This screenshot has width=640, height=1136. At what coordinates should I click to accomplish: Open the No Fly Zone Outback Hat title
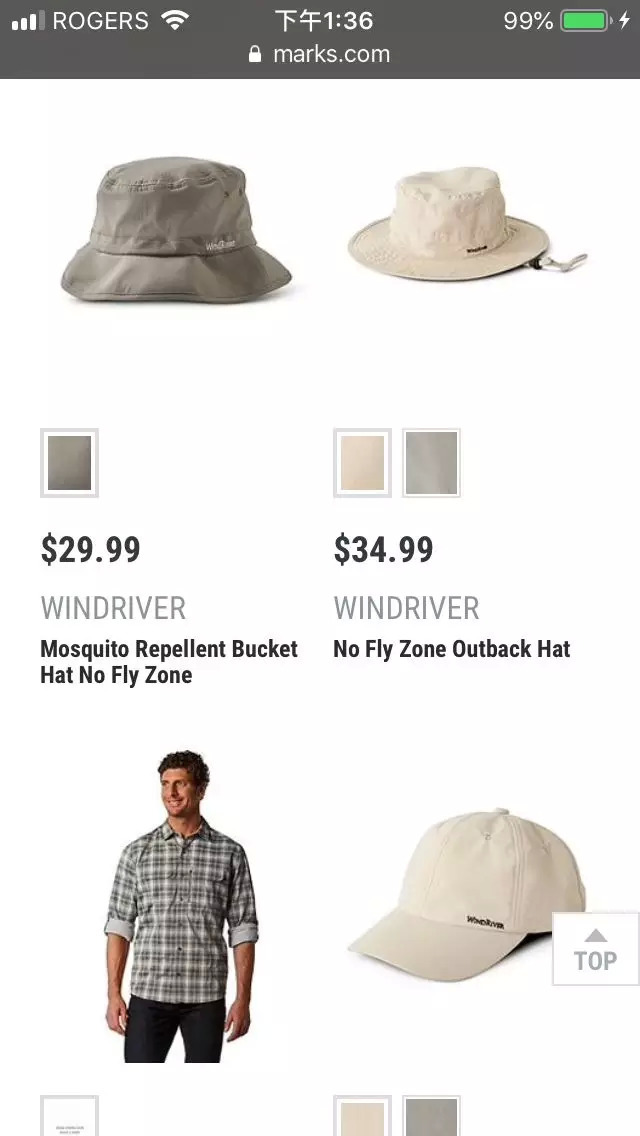(451, 649)
